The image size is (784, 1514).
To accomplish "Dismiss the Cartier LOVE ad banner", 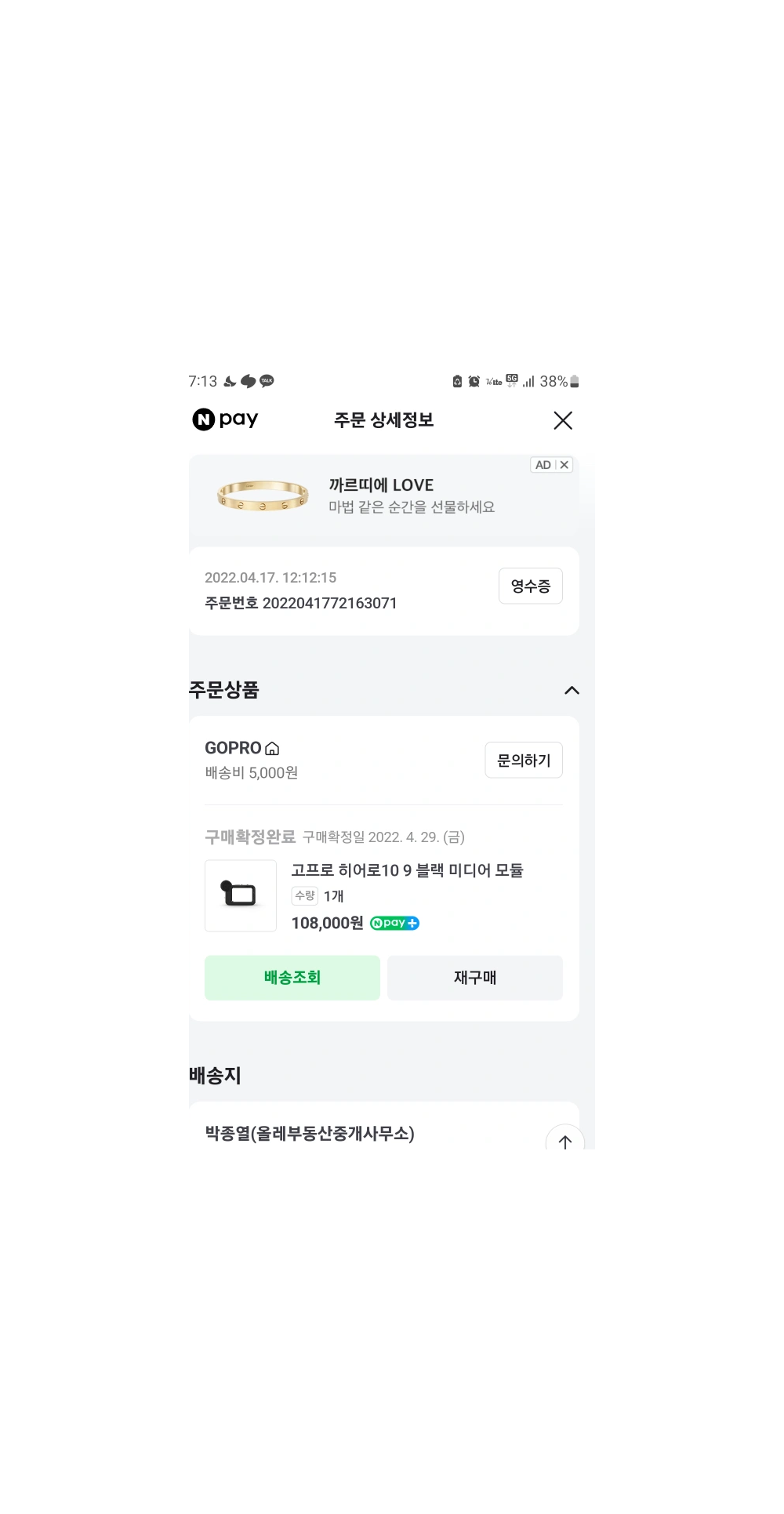I will (x=564, y=465).
